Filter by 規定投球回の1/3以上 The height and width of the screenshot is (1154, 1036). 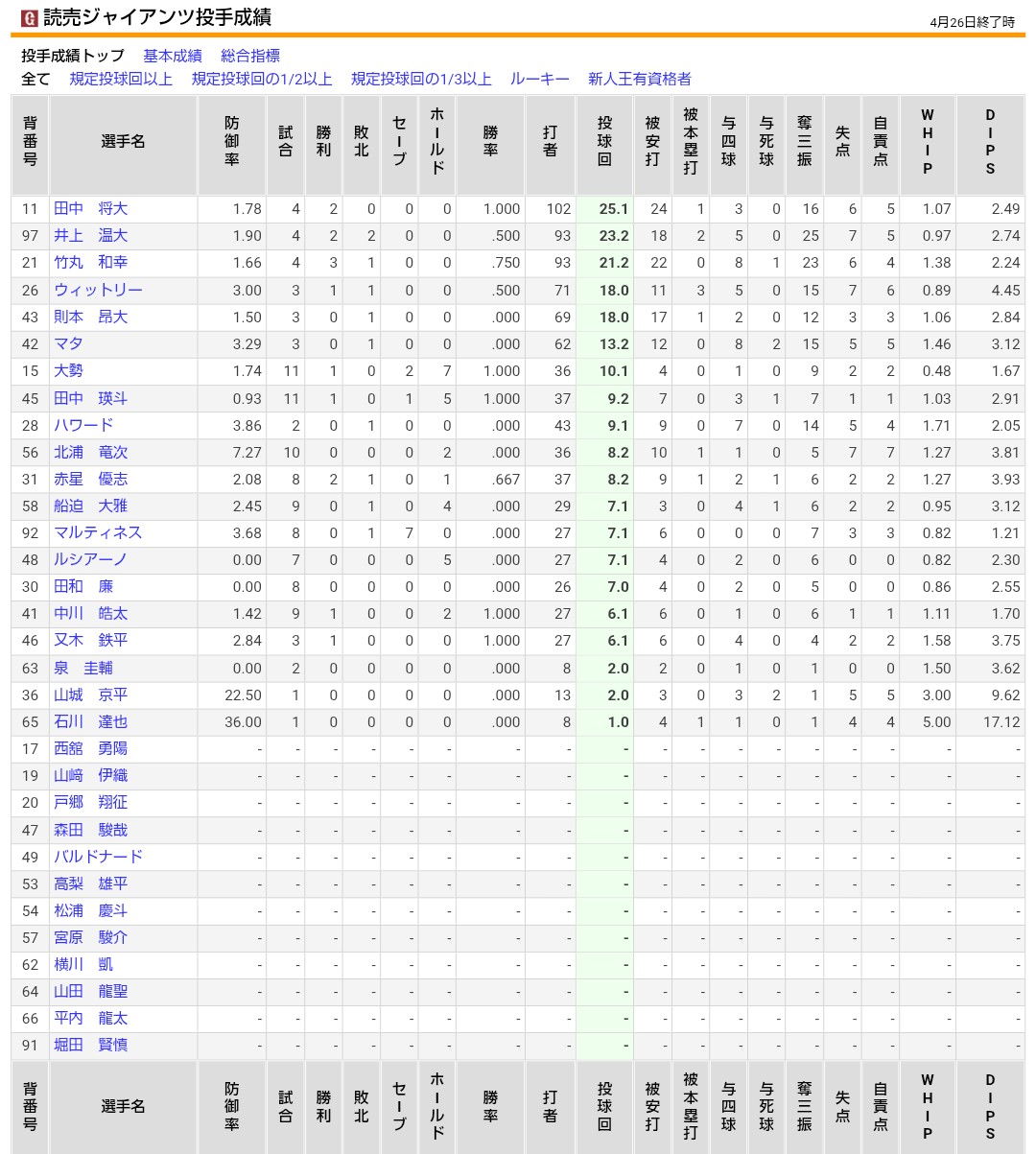[421, 79]
